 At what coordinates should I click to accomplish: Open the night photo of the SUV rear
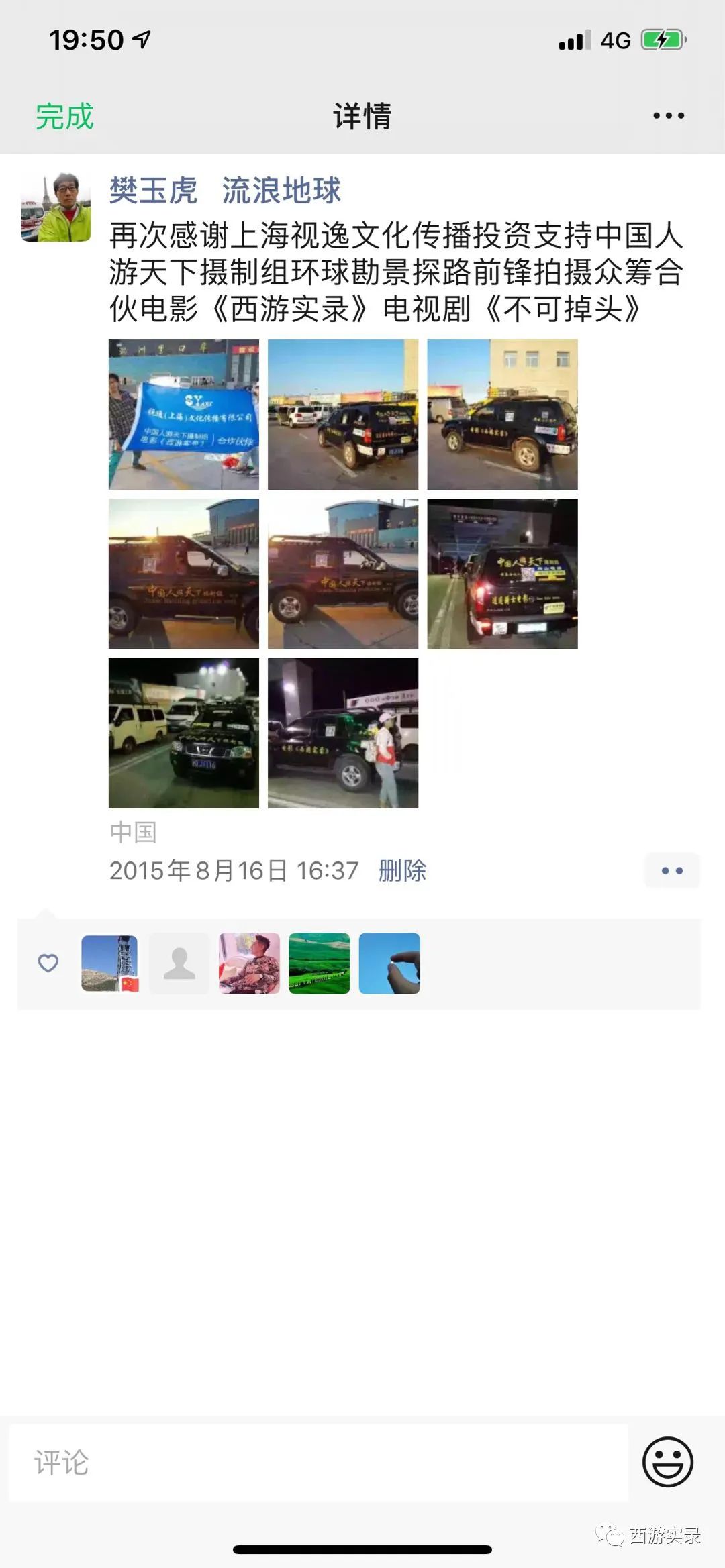click(503, 575)
